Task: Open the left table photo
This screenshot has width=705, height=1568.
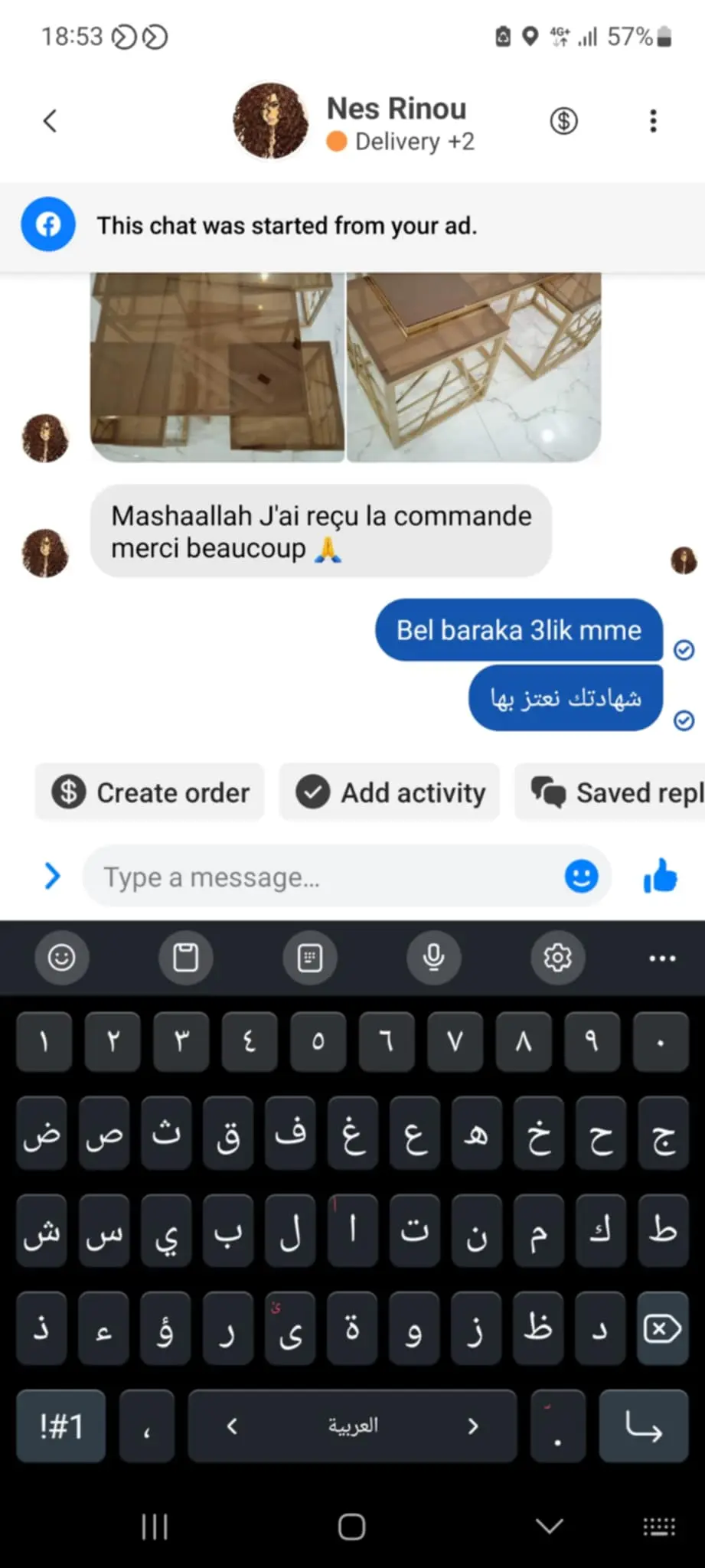Action: point(217,367)
